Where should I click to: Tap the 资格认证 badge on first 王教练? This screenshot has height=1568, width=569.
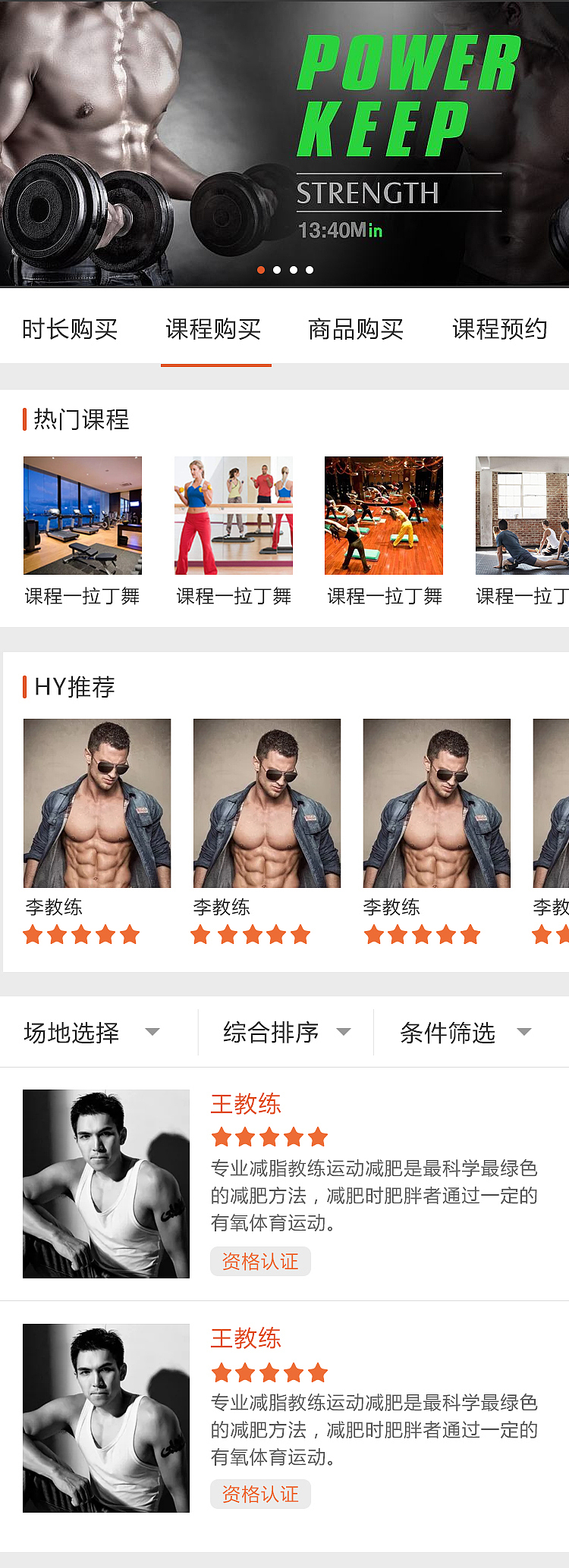tap(260, 1261)
